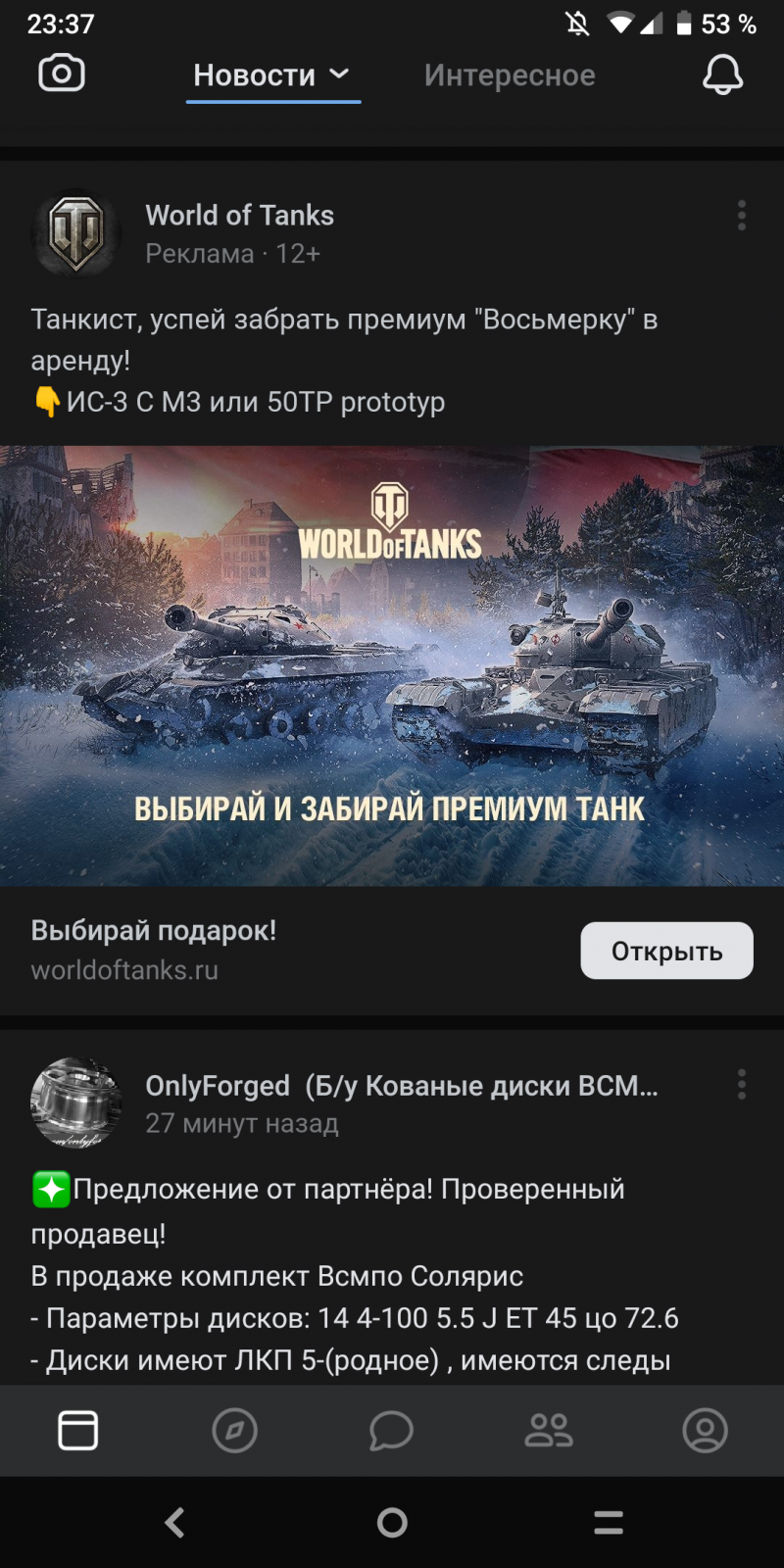Open the World of Tanks profile avatar
Screen dimensions: 784x1568
[76, 233]
